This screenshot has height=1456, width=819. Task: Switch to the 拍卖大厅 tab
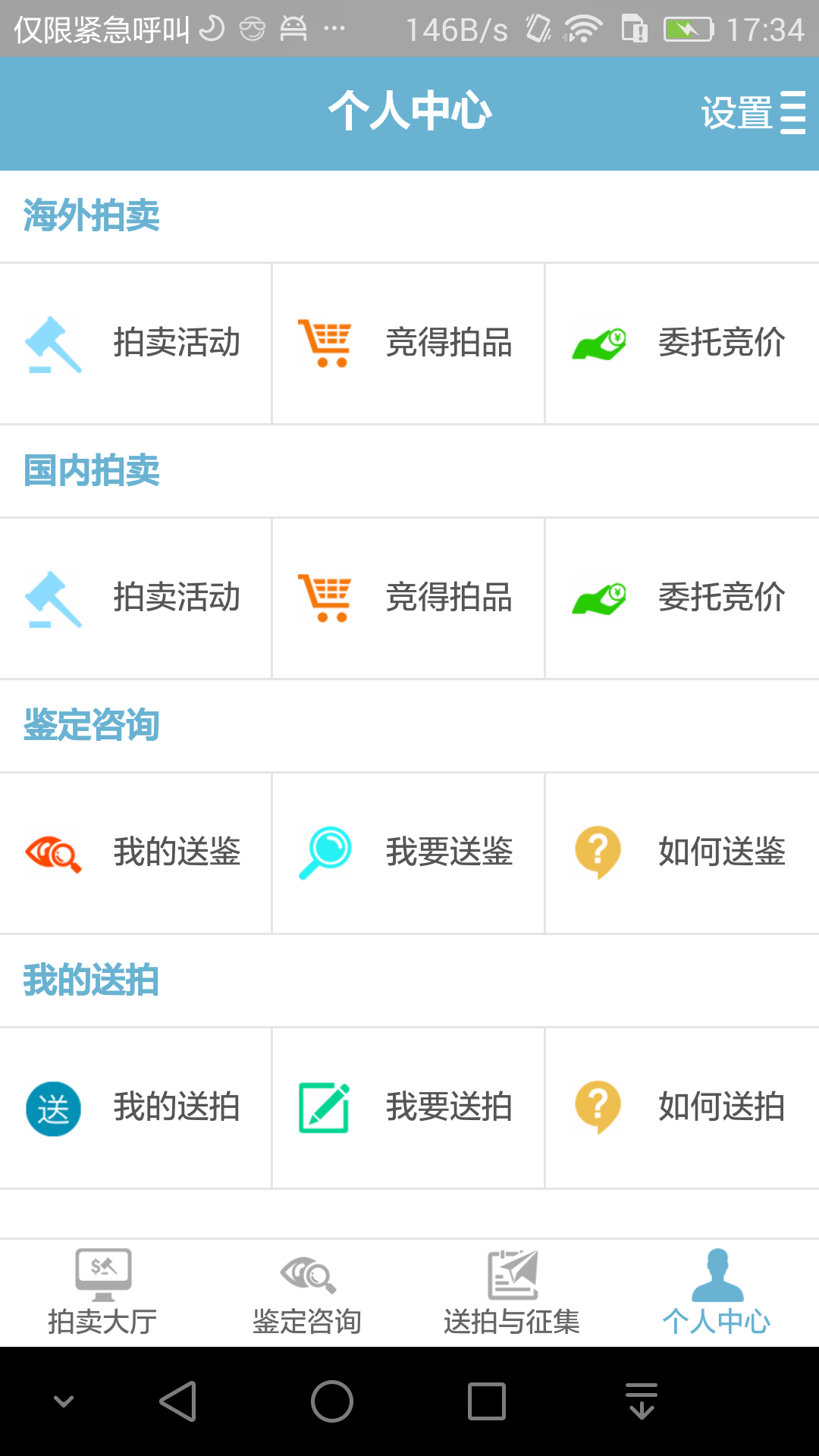(102, 1289)
